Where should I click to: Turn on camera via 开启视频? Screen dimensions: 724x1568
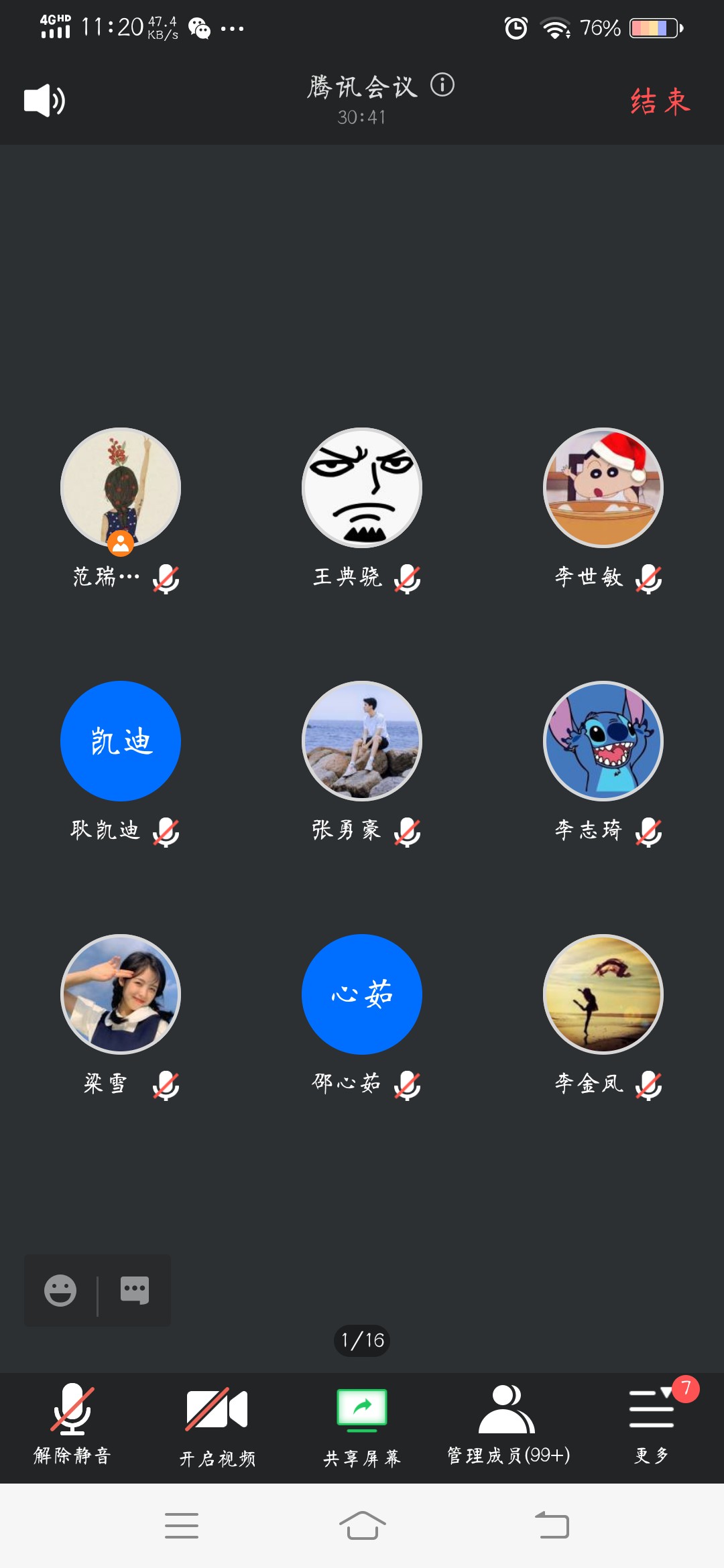217,1425
